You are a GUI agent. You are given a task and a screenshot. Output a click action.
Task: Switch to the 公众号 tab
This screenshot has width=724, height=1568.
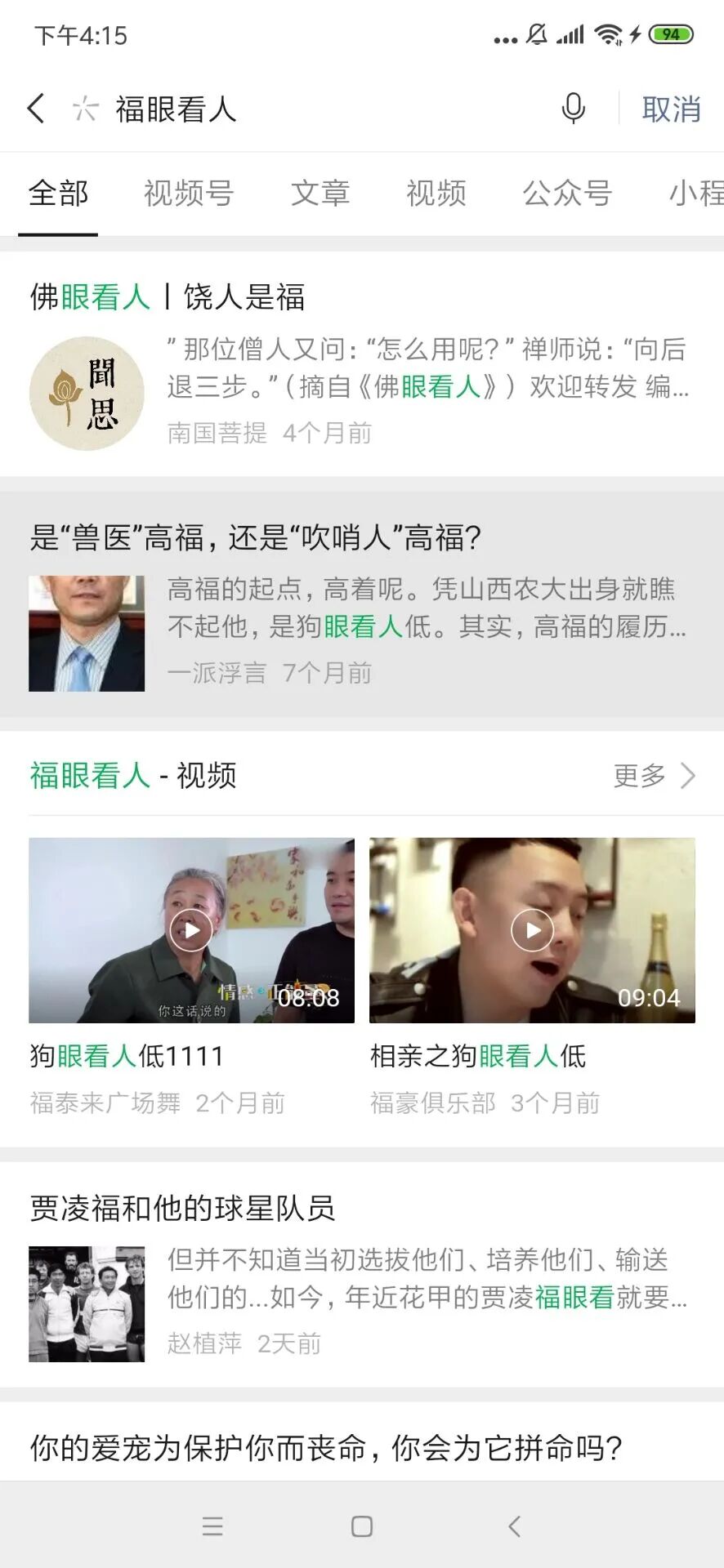point(567,194)
